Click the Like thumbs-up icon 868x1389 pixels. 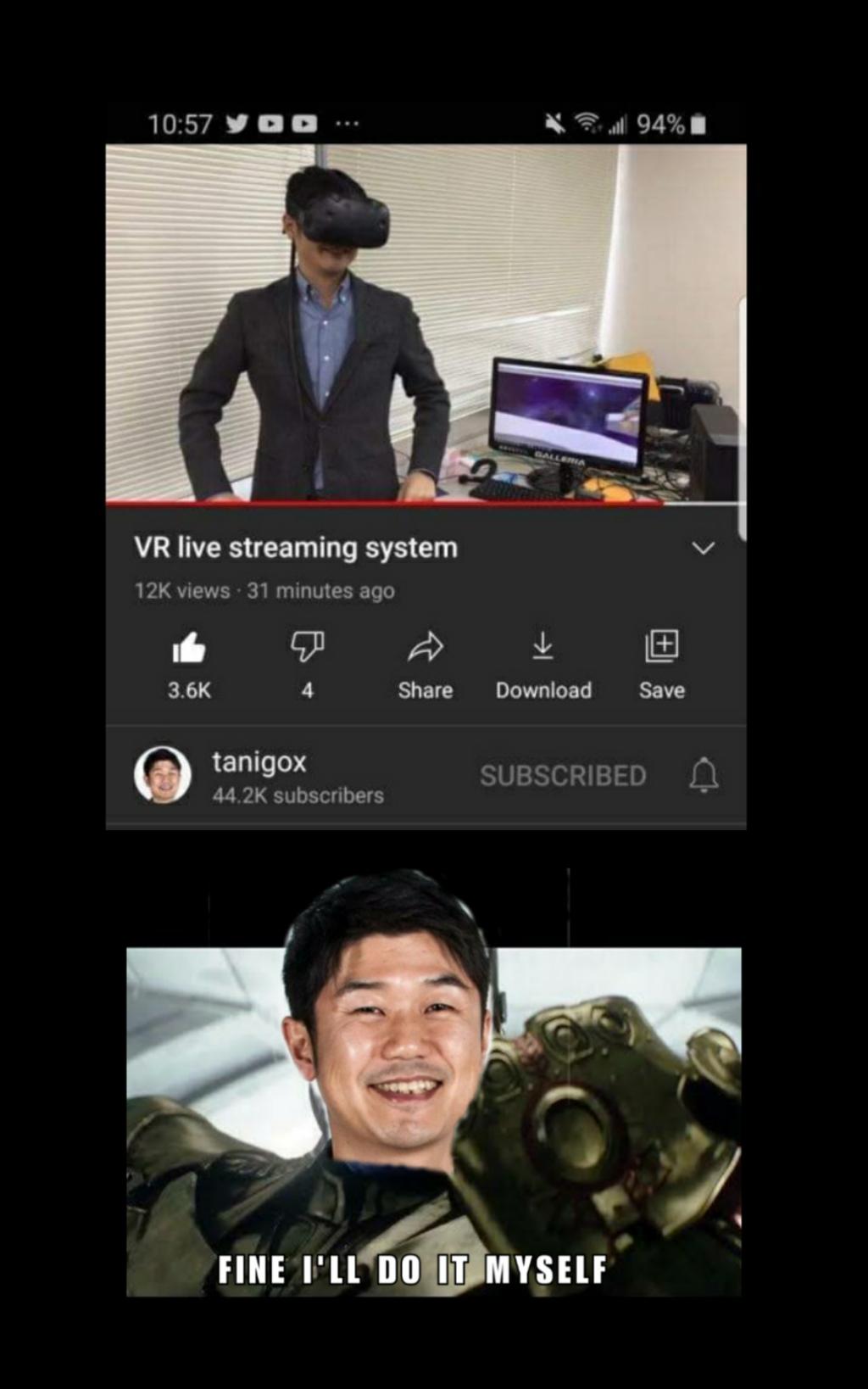[188, 649]
